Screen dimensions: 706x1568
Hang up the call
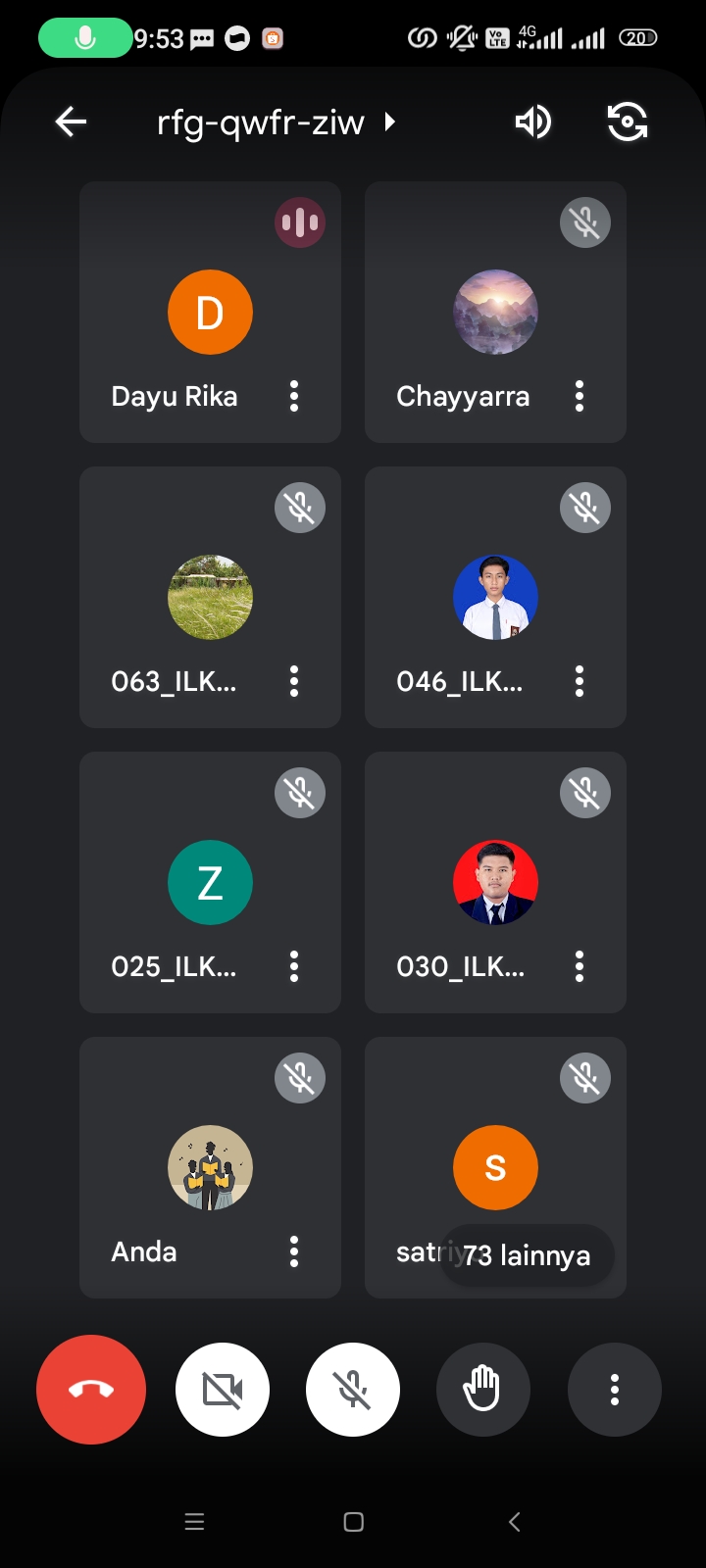[x=91, y=1390]
